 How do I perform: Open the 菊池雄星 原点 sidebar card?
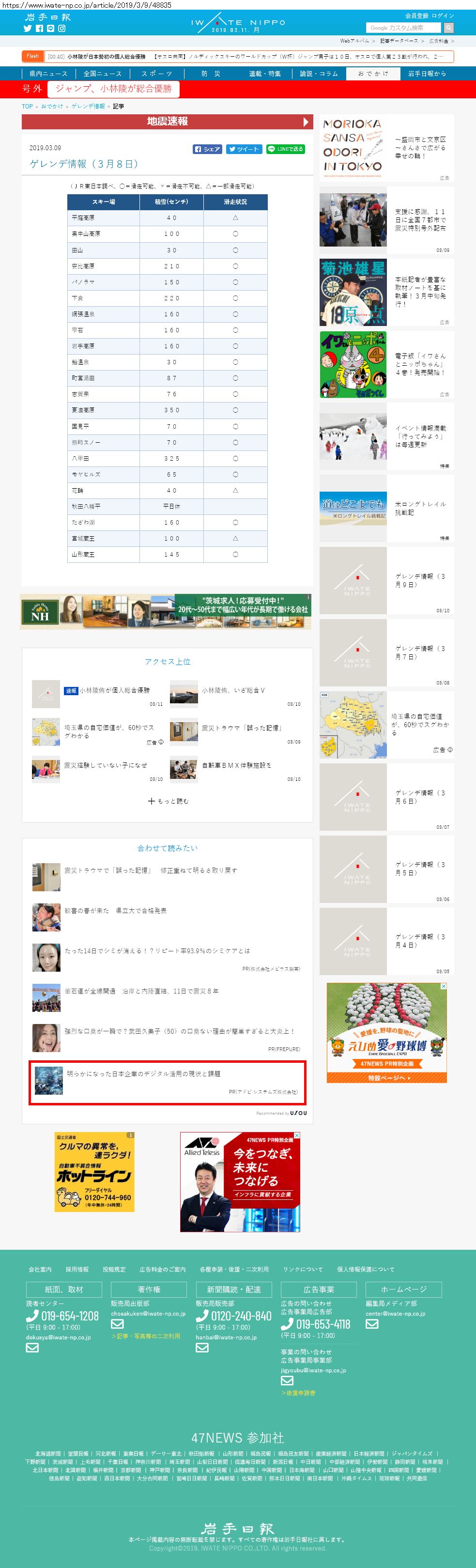[386, 292]
